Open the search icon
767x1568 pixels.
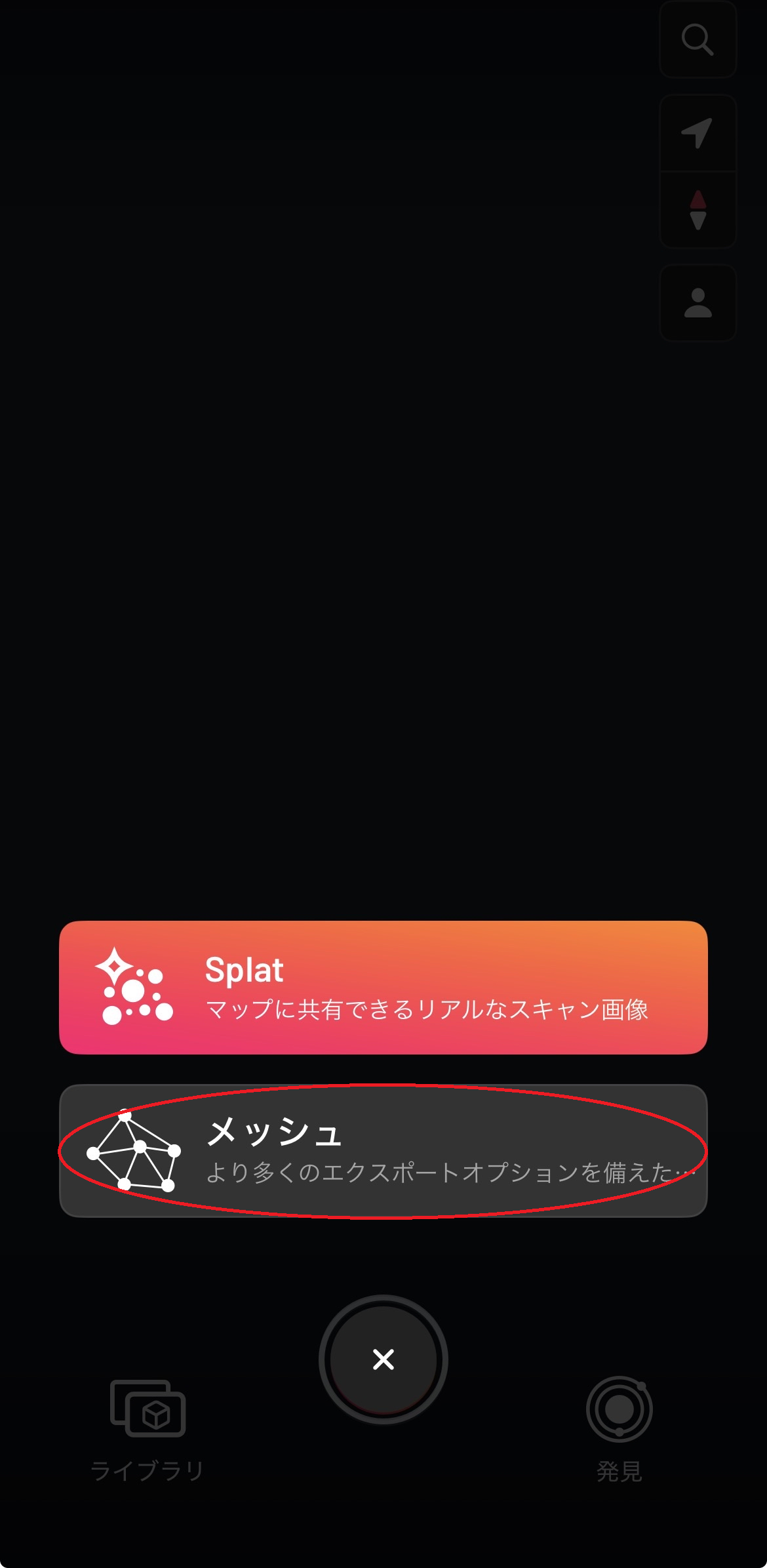(x=698, y=40)
